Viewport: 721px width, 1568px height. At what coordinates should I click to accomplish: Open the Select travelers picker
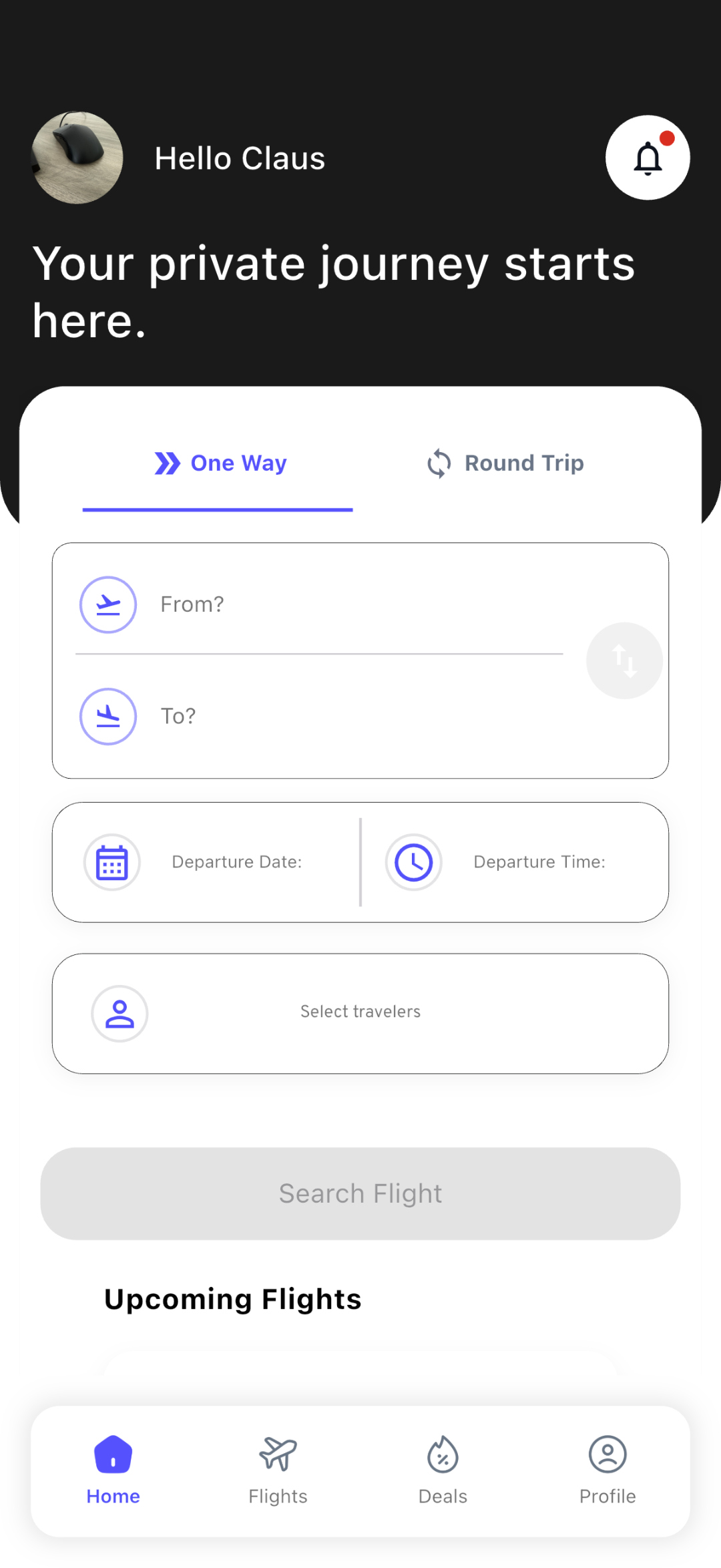[x=360, y=1012]
